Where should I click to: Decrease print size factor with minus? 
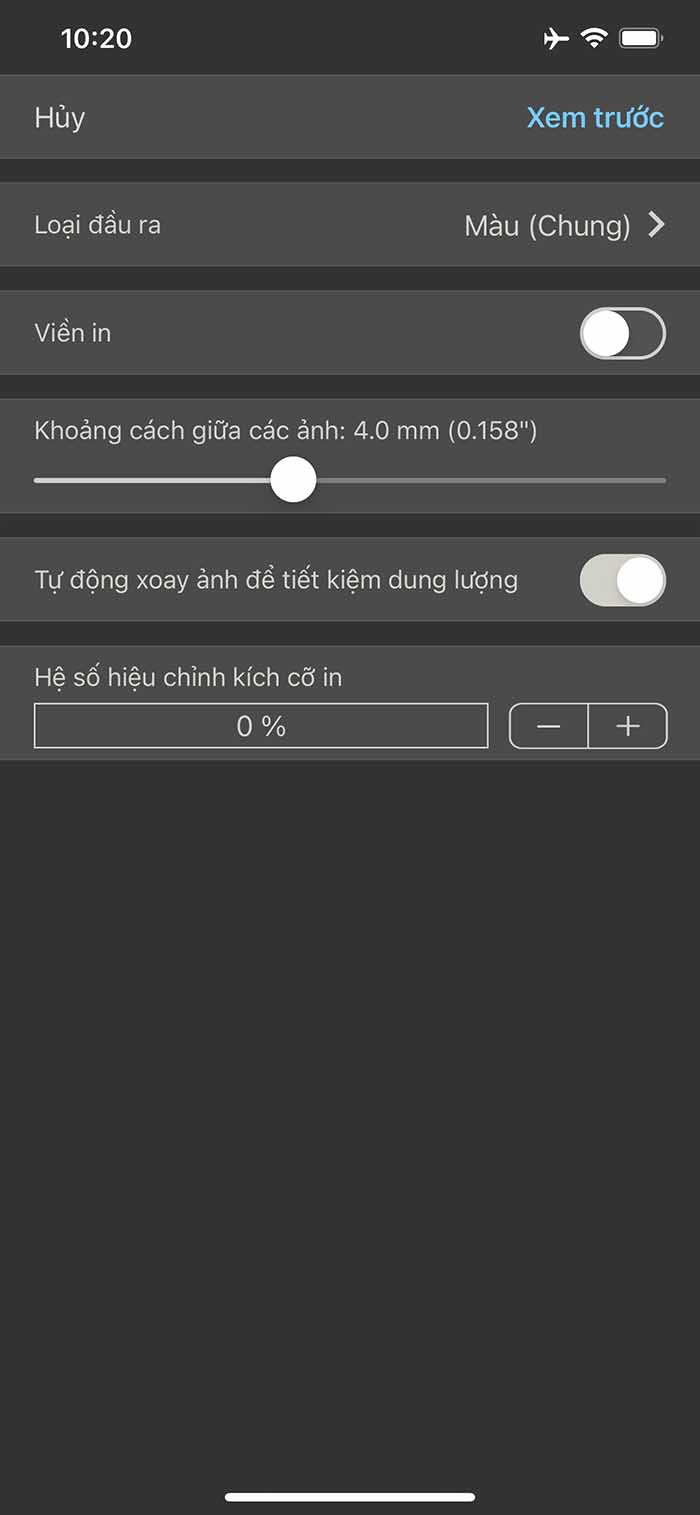click(x=549, y=726)
